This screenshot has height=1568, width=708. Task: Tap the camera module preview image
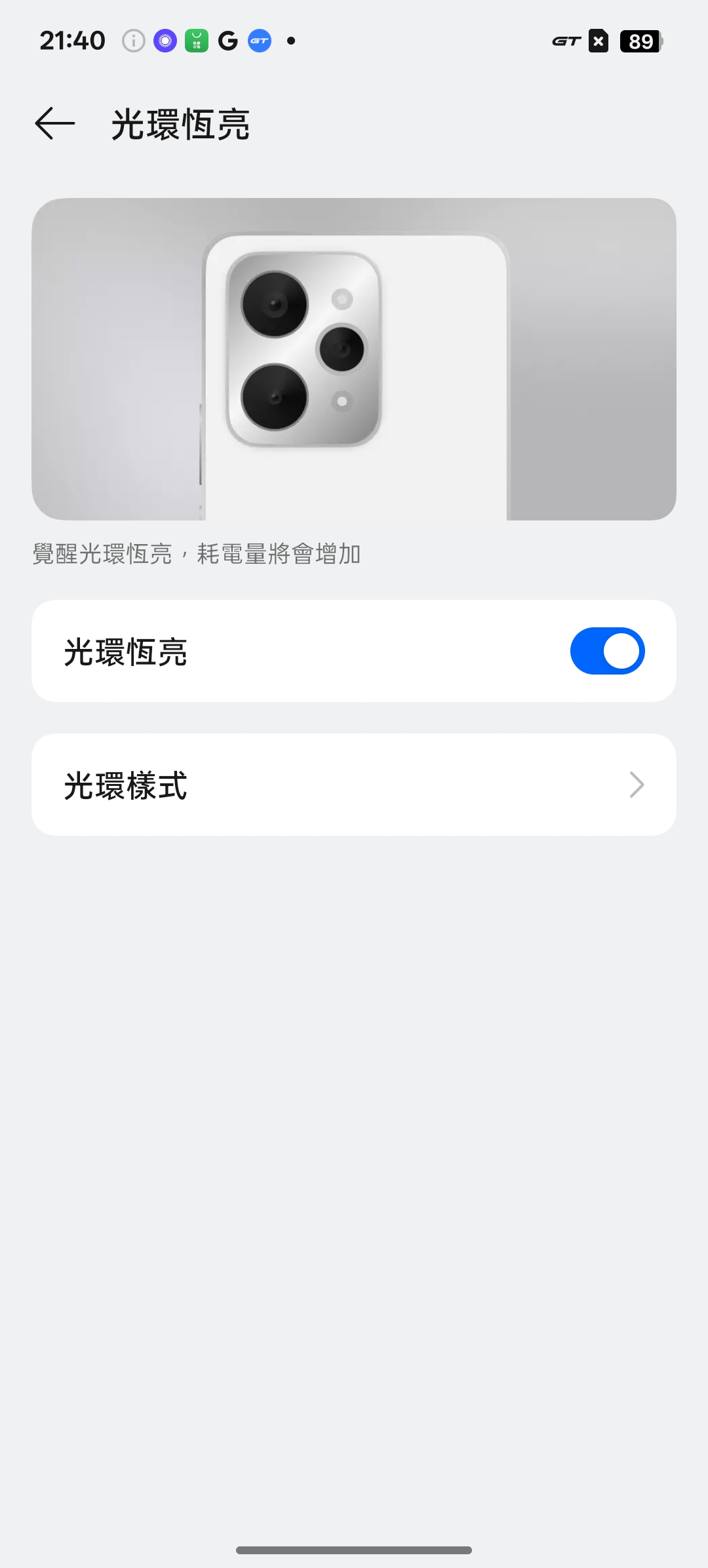[354, 357]
